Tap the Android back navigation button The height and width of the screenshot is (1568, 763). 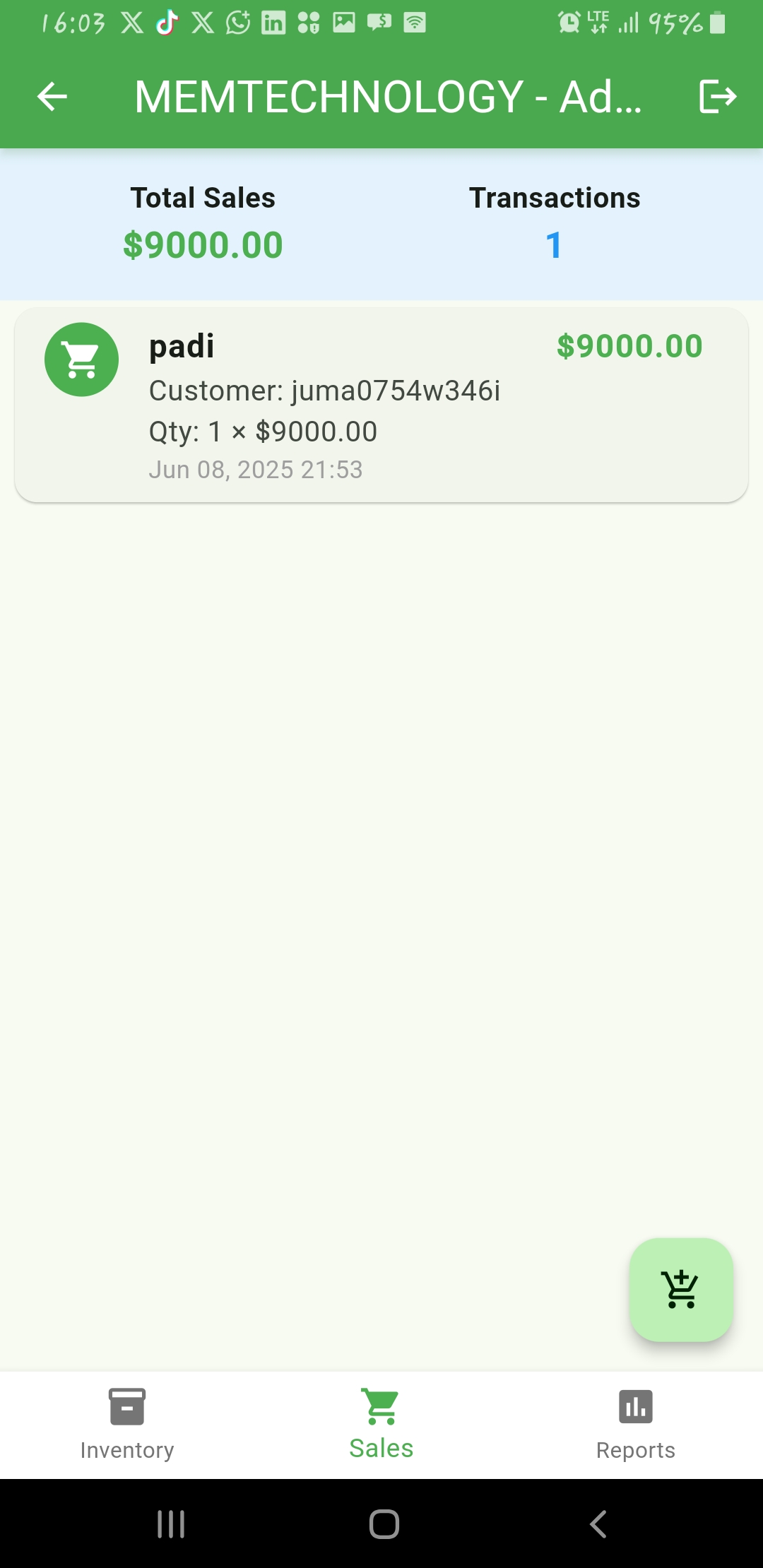pos(597,1523)
